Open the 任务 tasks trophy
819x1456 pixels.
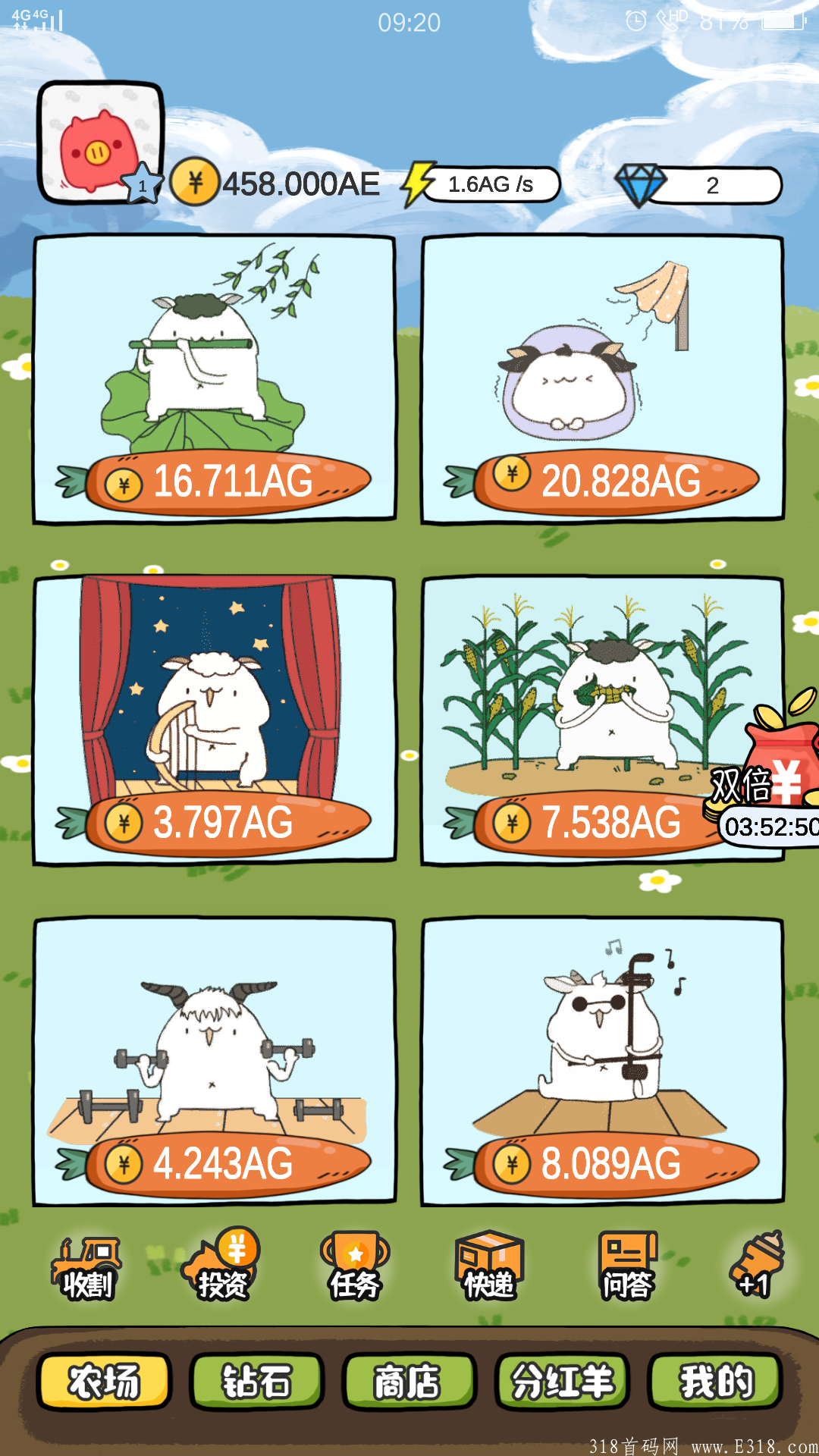click(x=355, y=1266)
